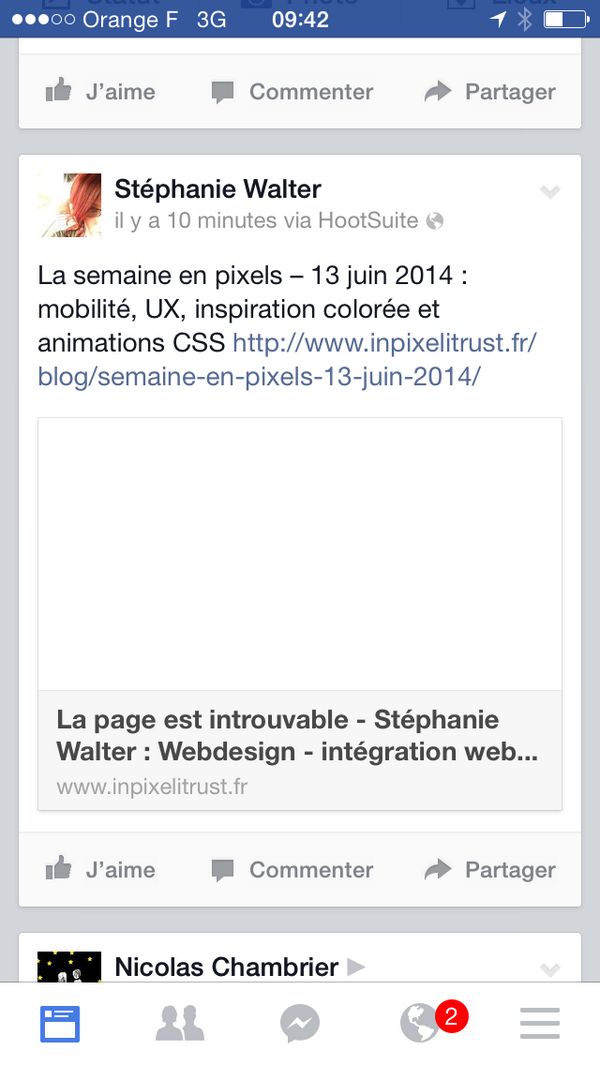Open Nicolas Chambrier's profile
The width and height of the screenshot is (600, 1065).
point(226,966)
